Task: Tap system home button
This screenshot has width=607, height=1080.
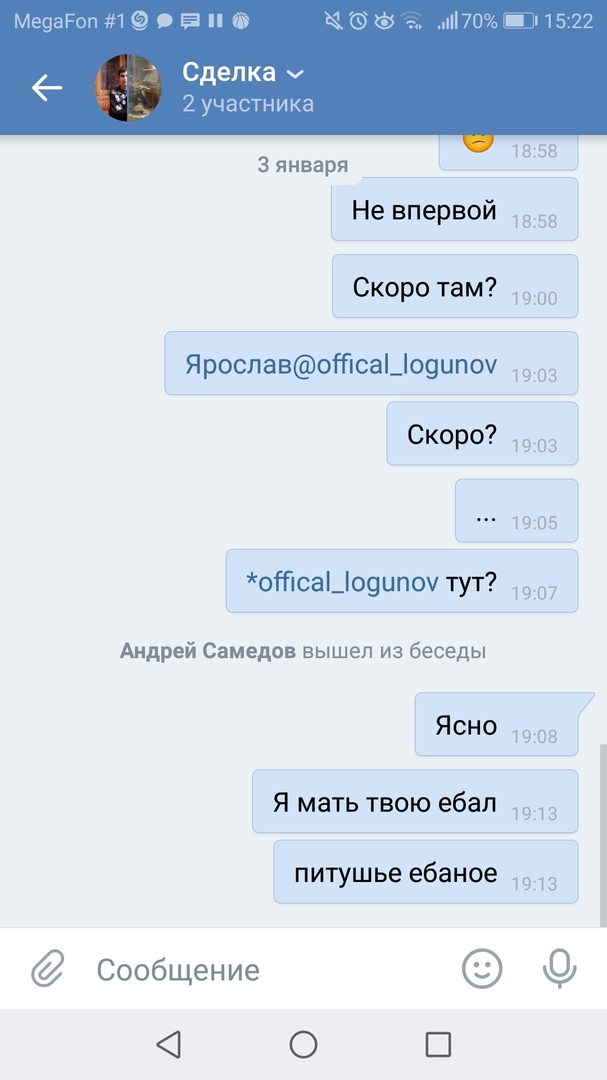Action: (303, 1045)
